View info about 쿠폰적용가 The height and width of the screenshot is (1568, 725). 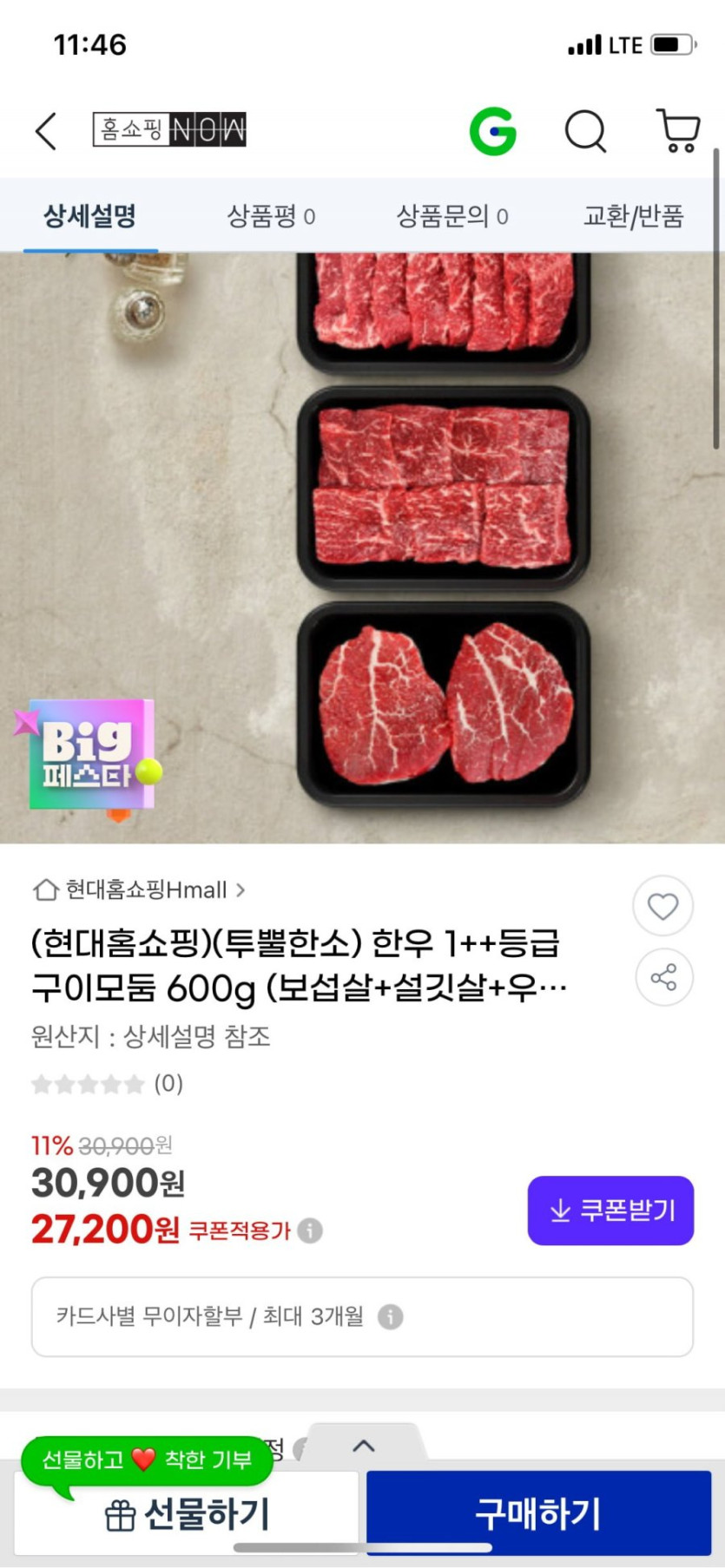pyautogui.click(x=310, y=1230)
